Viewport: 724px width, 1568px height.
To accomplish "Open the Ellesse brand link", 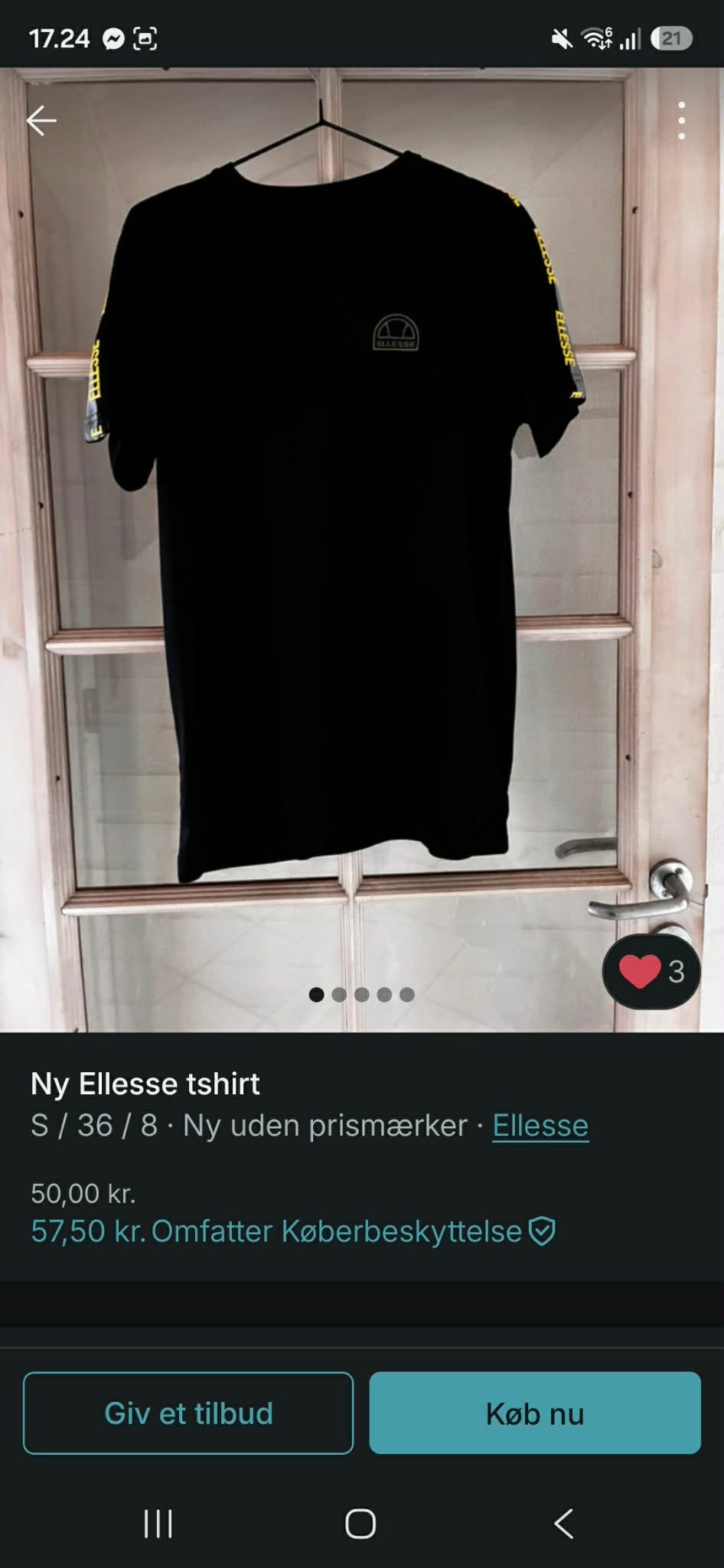I will click(540, 1125).
